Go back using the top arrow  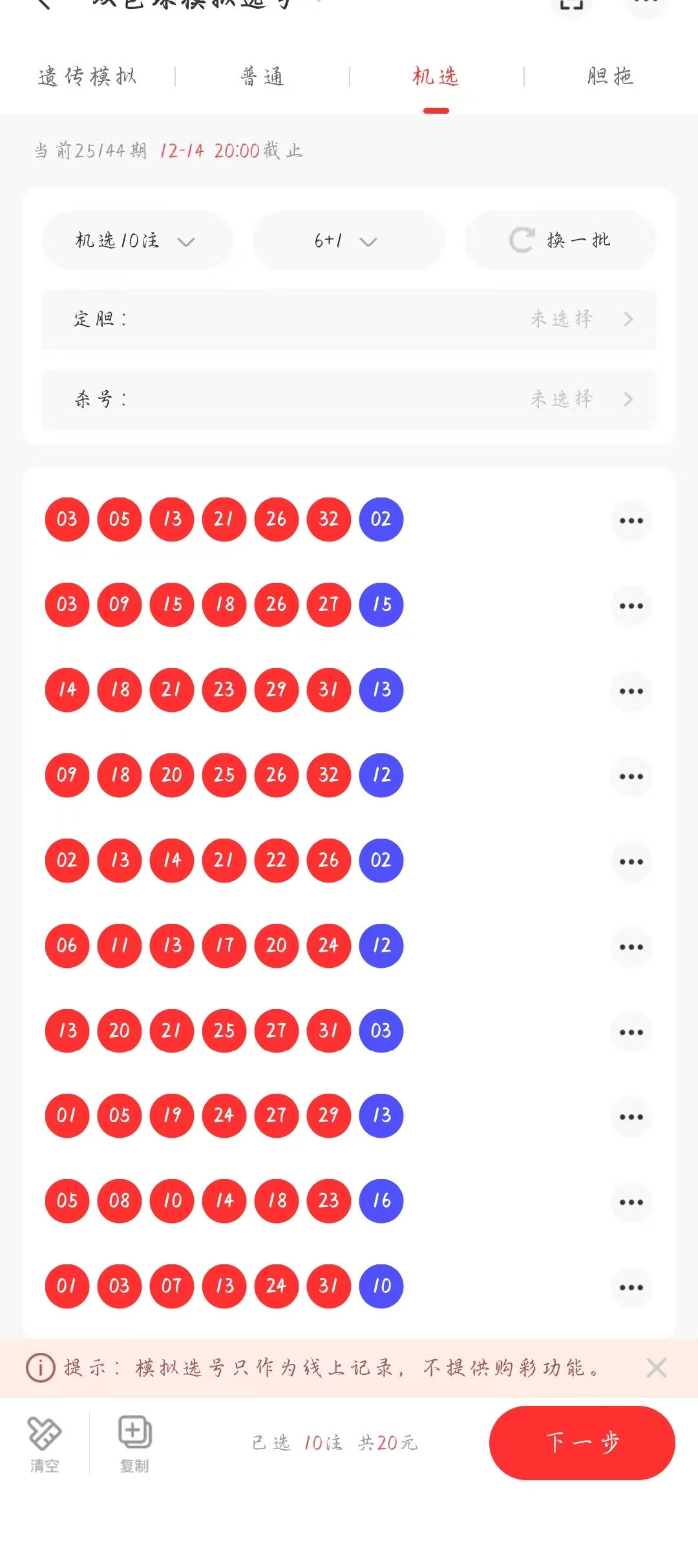coord(44,5)
